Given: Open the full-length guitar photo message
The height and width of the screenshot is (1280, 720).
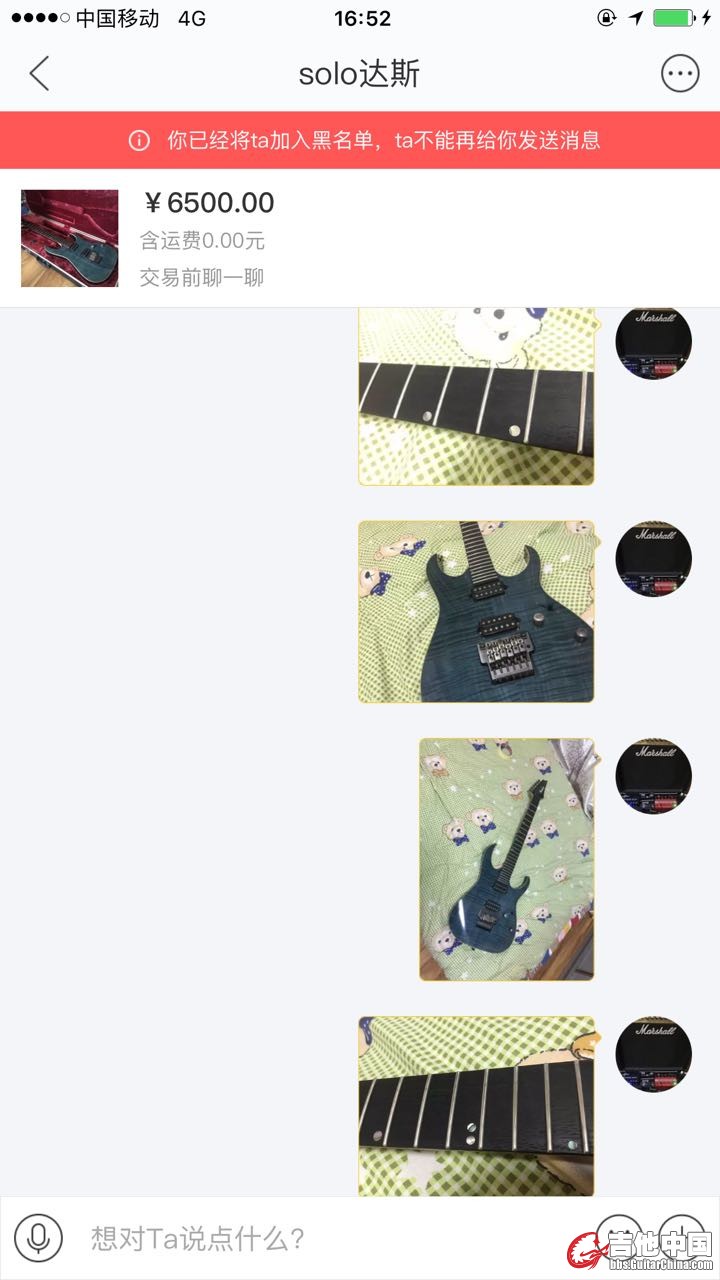Looking at the screenshot, I should pyautogui.click(x=506, y=859).
